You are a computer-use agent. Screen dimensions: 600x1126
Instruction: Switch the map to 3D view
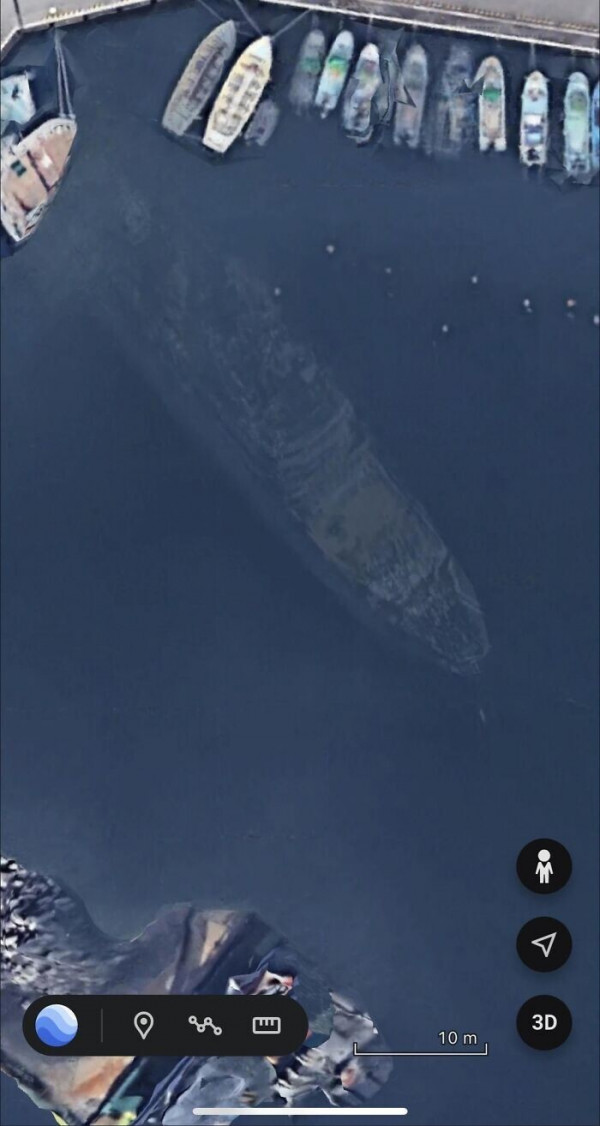(544, 1022)
